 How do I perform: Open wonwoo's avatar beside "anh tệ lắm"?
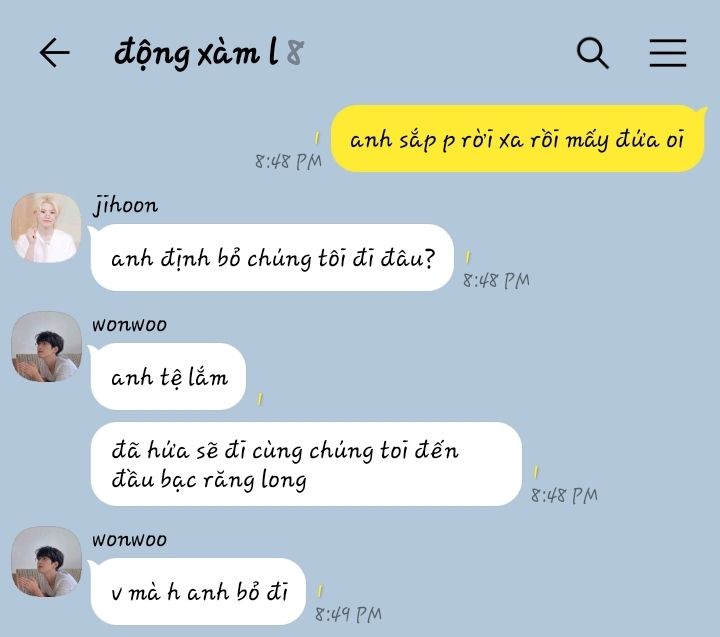46,347
